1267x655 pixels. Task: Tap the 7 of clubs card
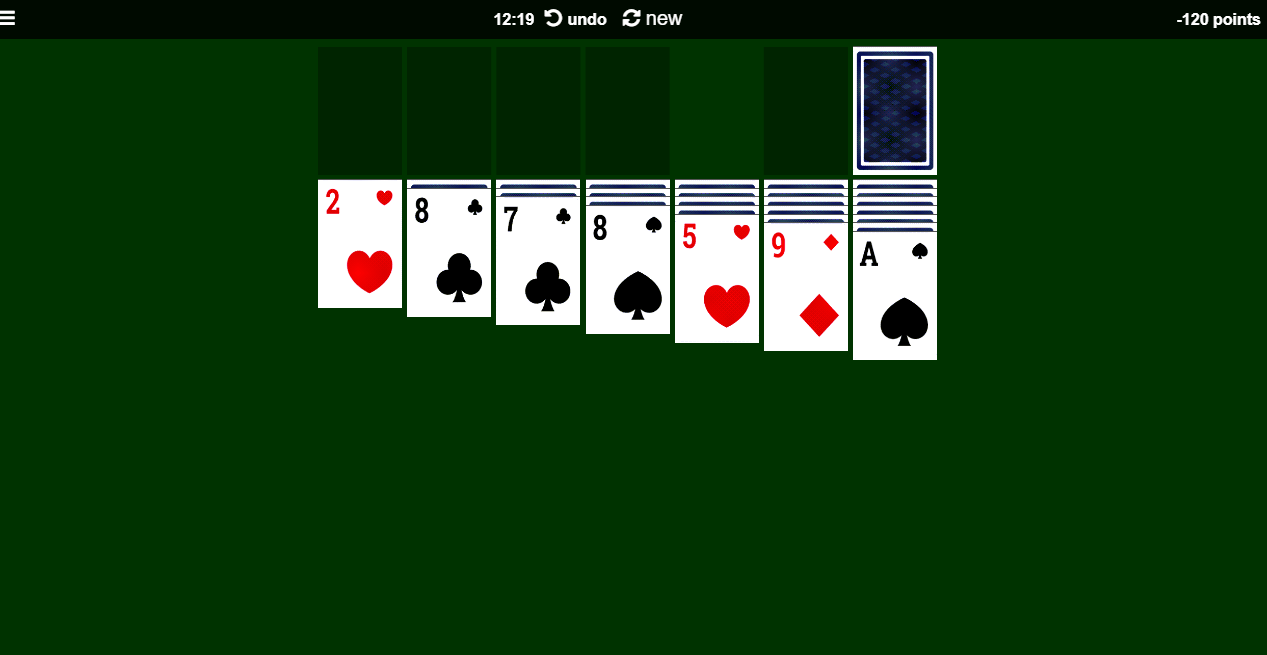(x=537, y=262)
